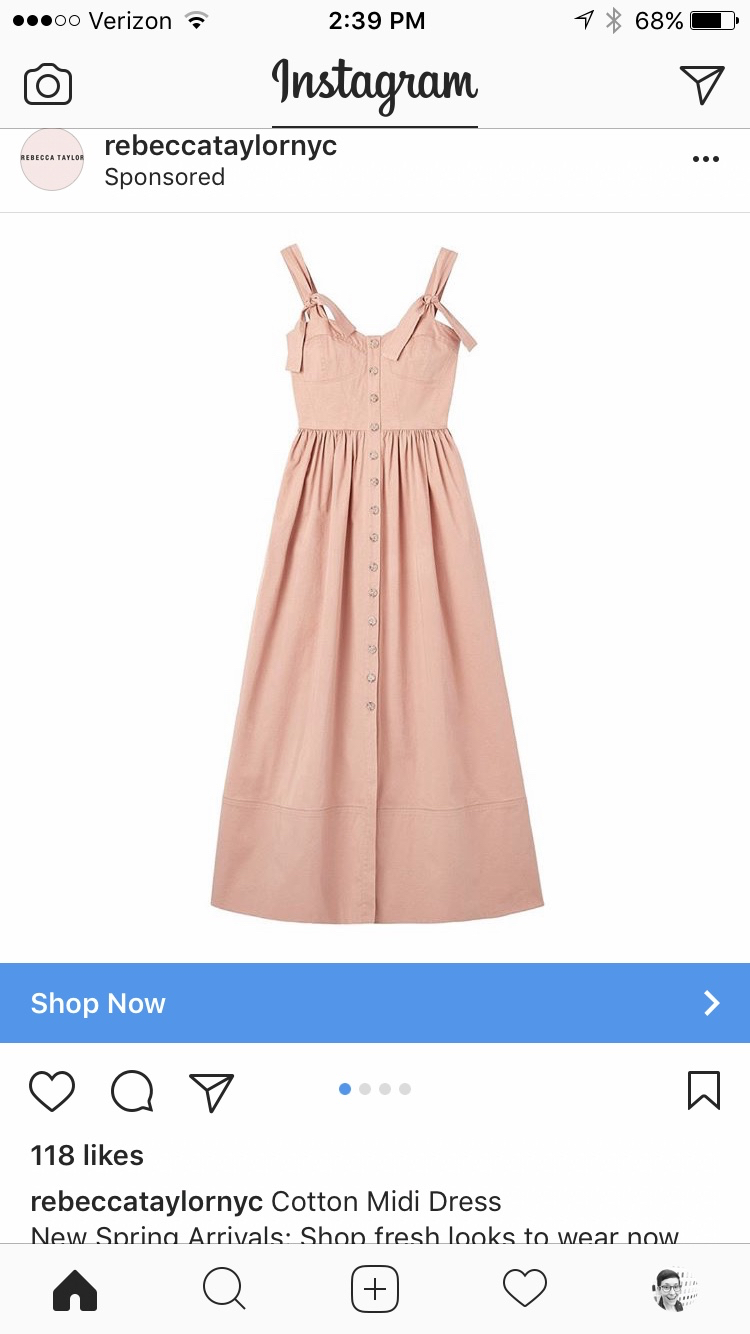
Task: Open the three-dot post options menu
Action: 705,160
